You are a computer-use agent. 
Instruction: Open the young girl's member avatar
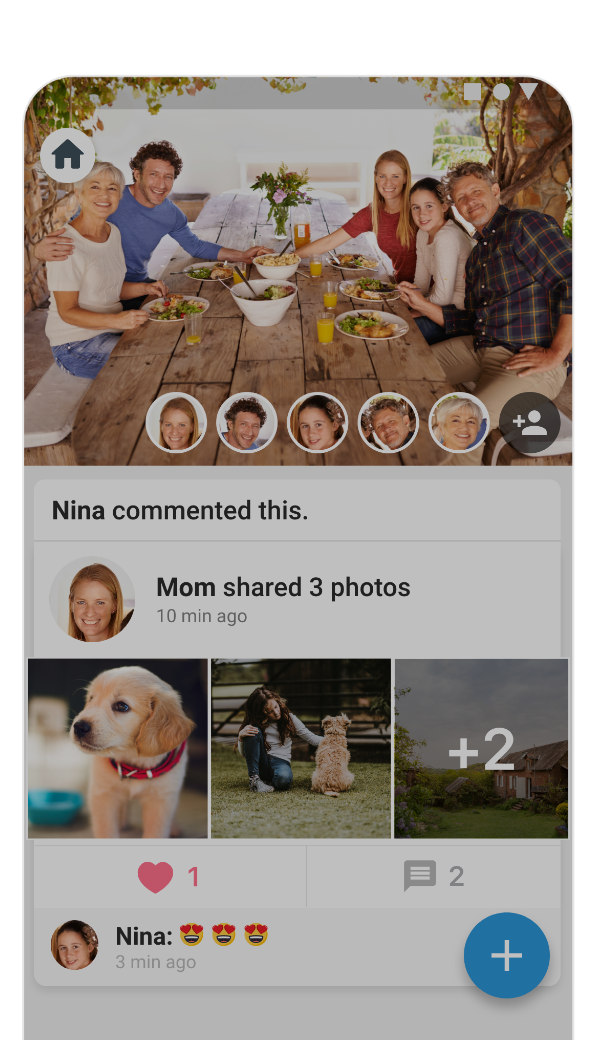318,422
